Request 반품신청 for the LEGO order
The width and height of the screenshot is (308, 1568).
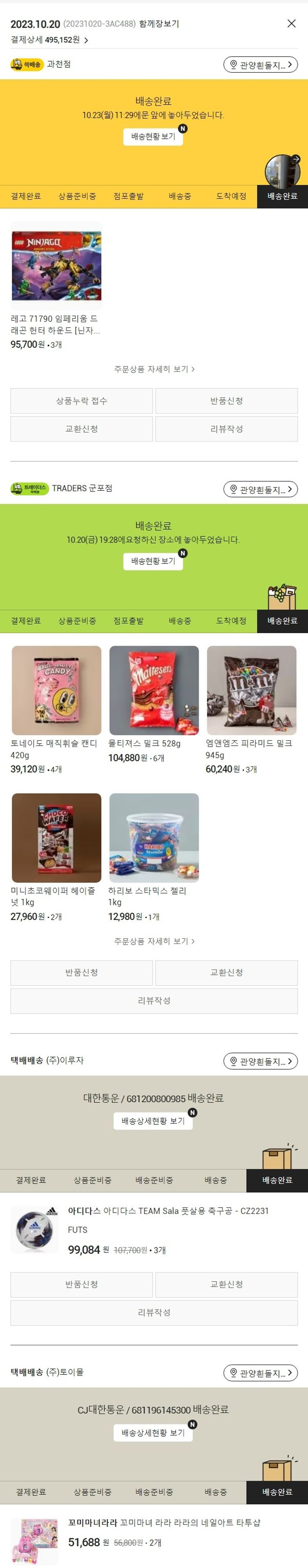pyautogui.click(x=226, y=401)
